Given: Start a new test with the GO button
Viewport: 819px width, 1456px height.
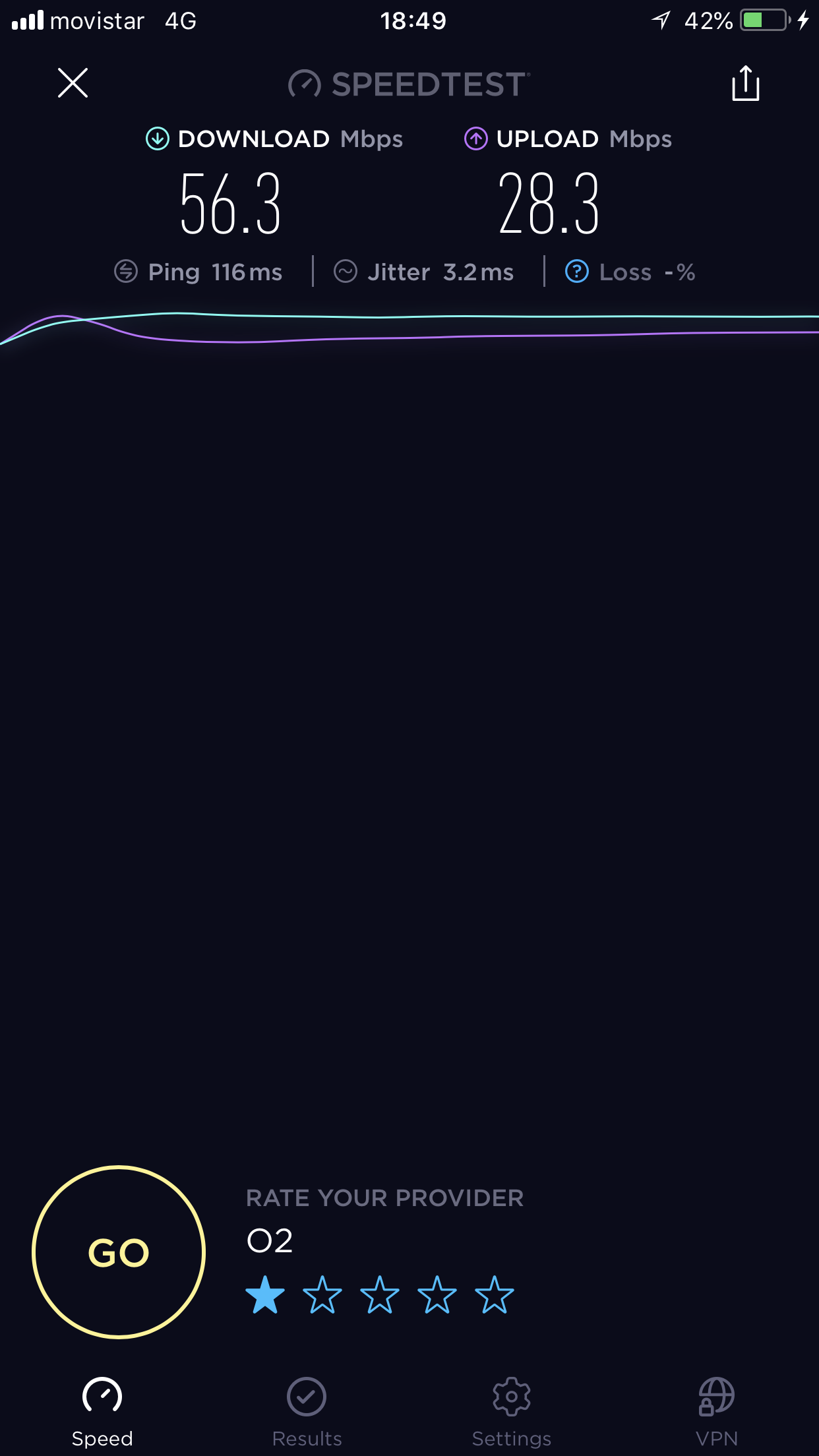Looking at the screenshot, I should coord(119,1251).
